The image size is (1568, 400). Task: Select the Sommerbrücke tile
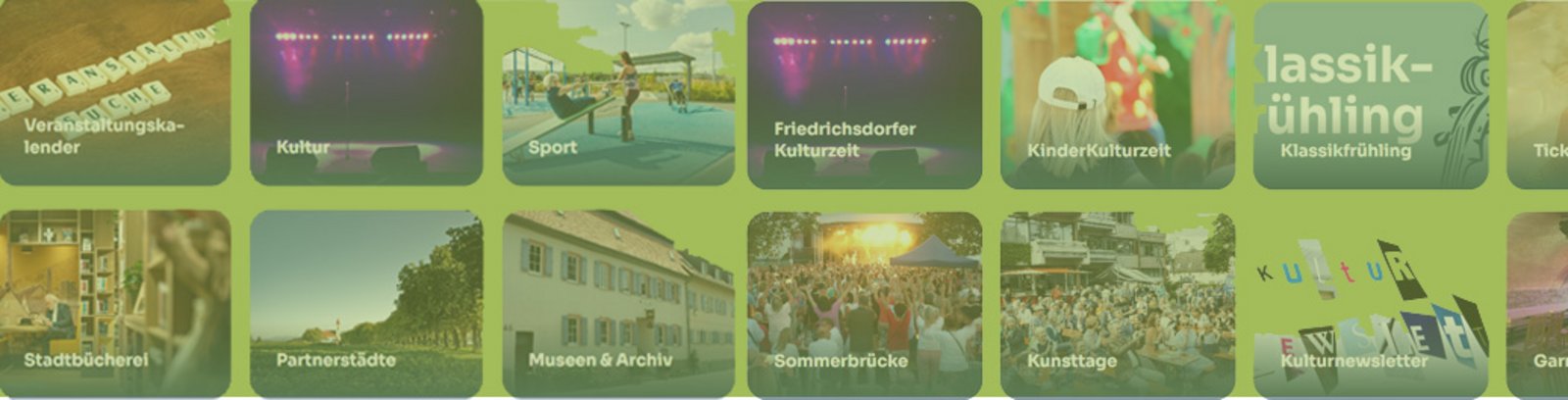(863, 304)
